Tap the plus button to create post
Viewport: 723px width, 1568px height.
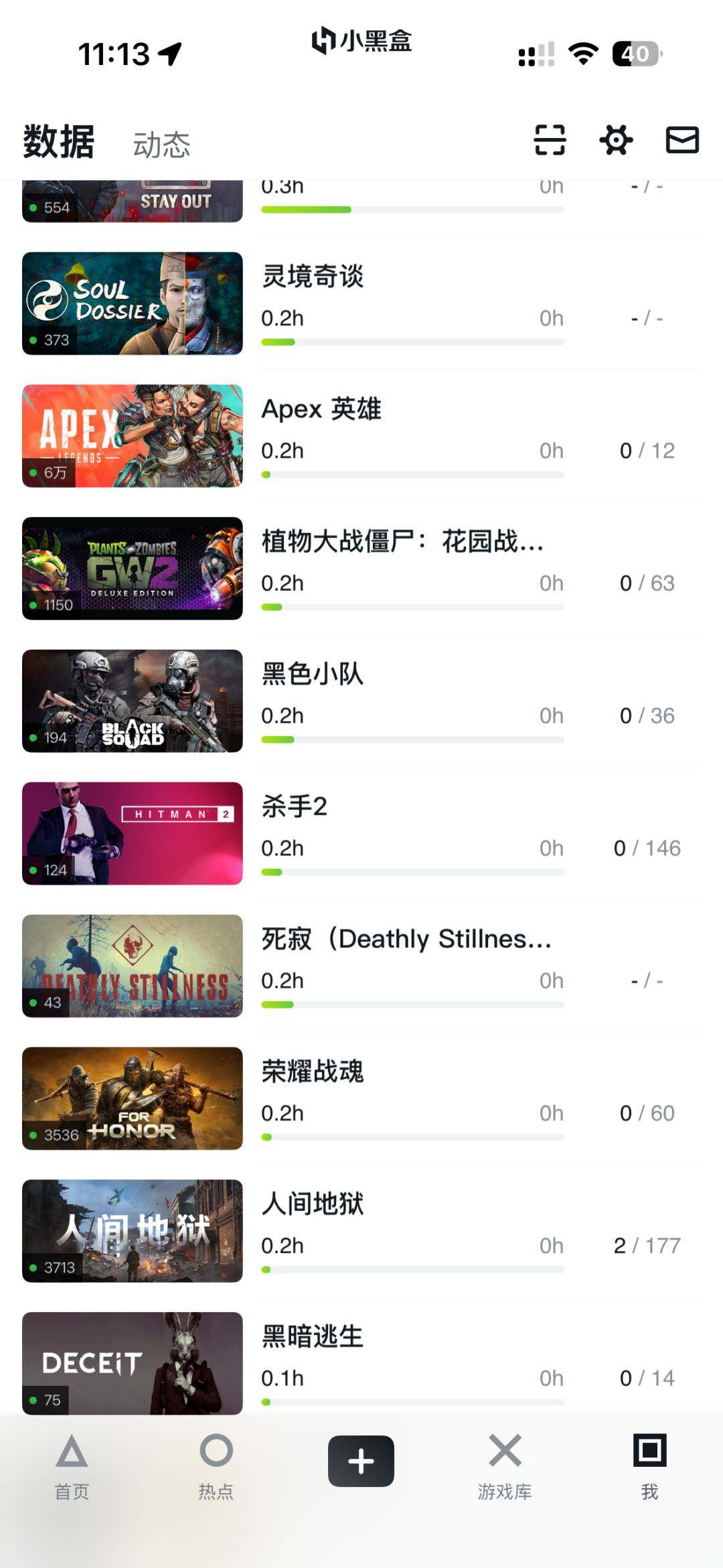tap(361, 1461)
